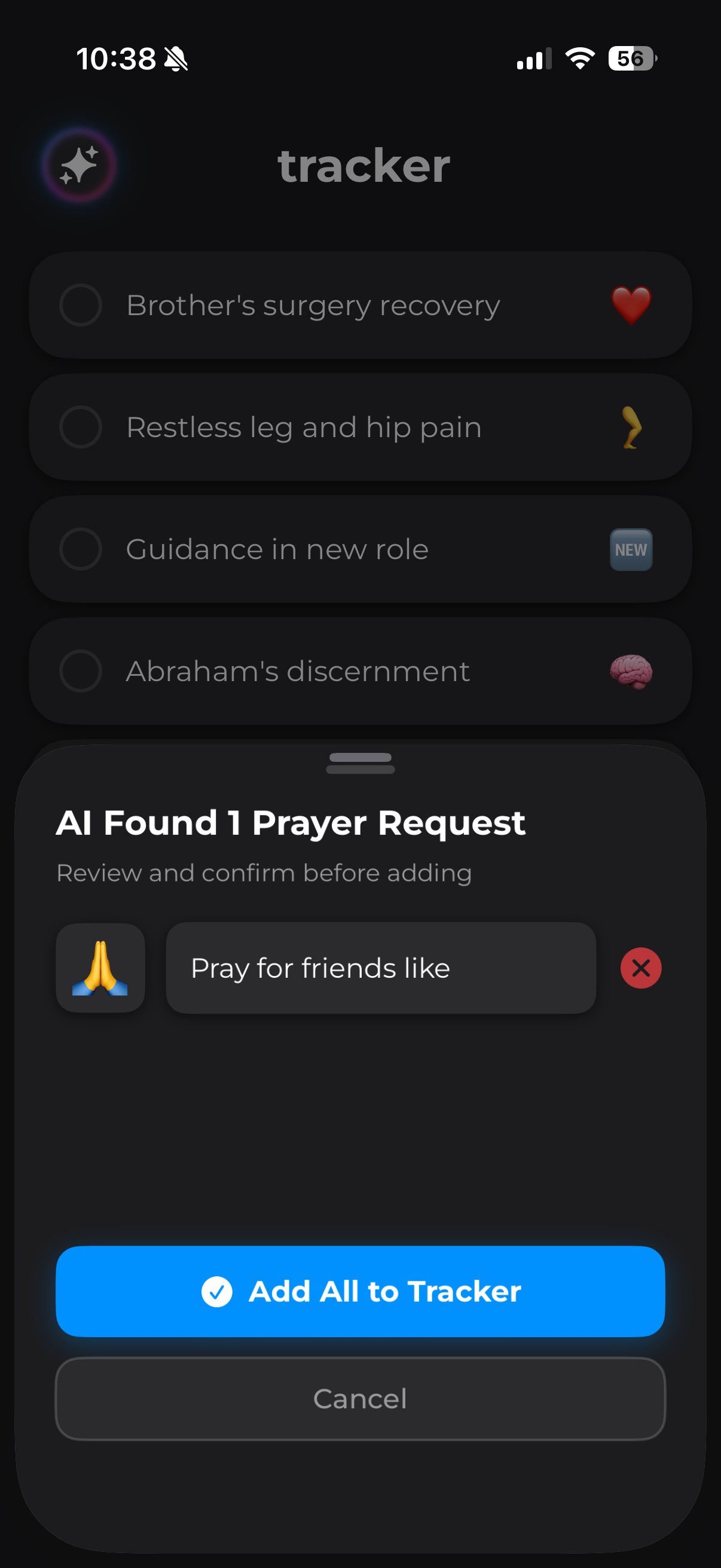721x1568 pixels.
Task: Add all found requests to tracker
Action: tap(360, 1291)
